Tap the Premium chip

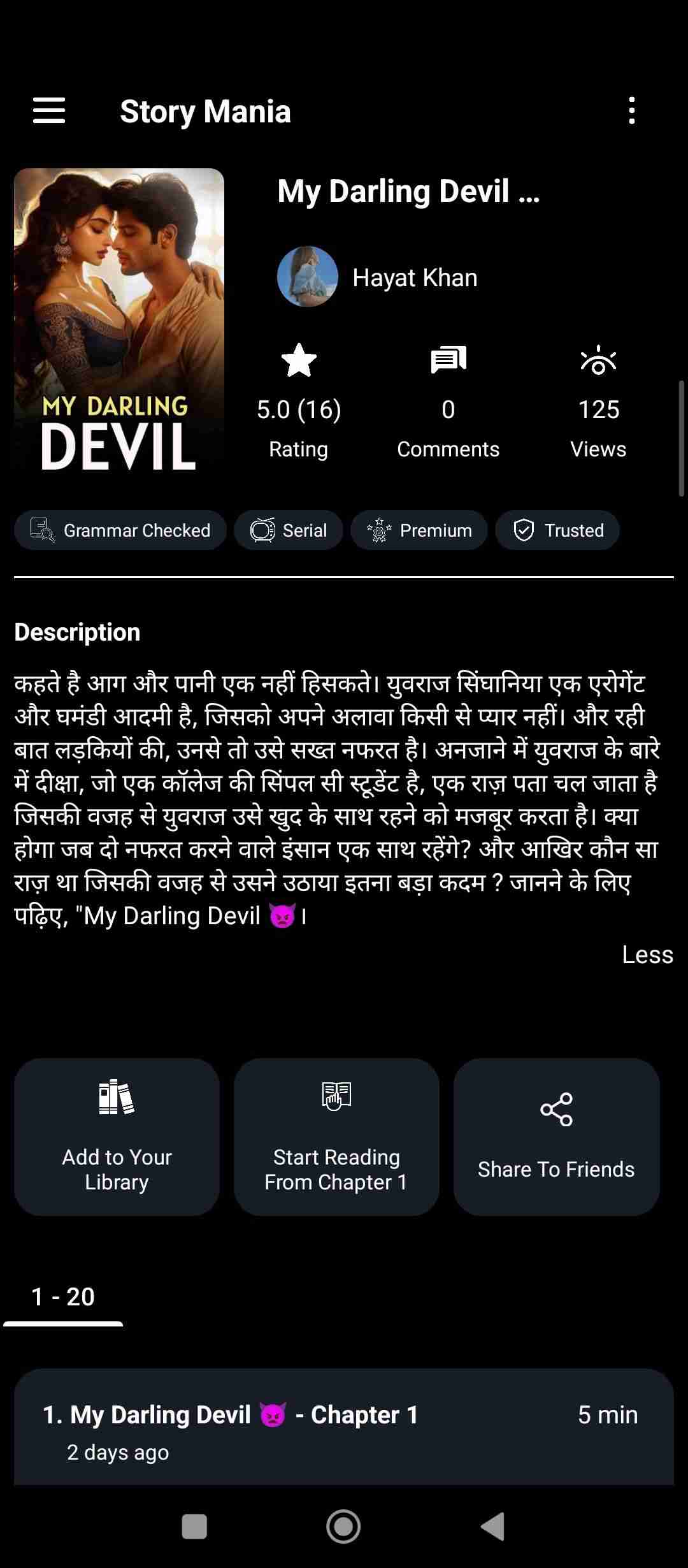tap(419, 530)
